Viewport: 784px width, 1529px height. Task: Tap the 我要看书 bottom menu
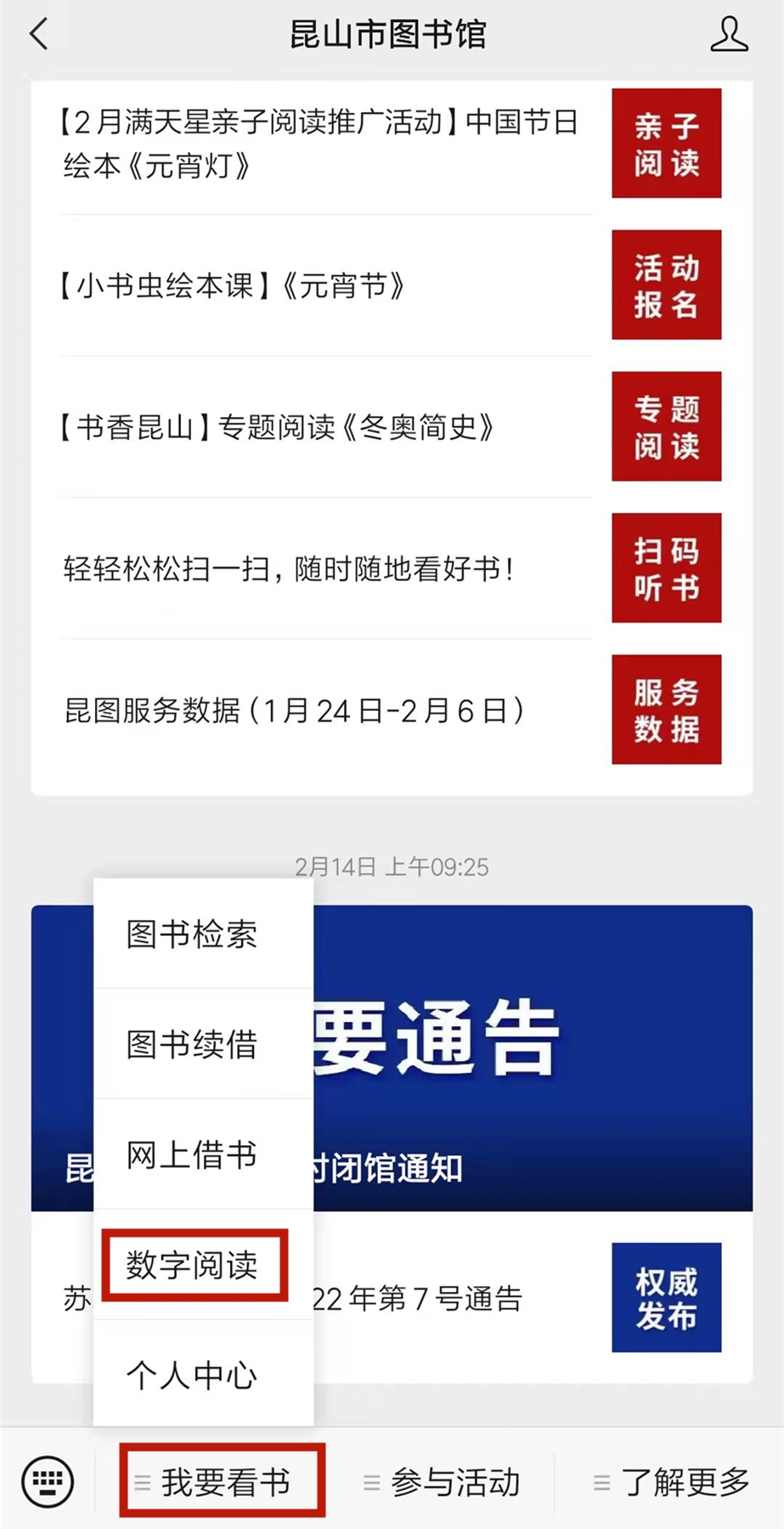(223, 1483)
